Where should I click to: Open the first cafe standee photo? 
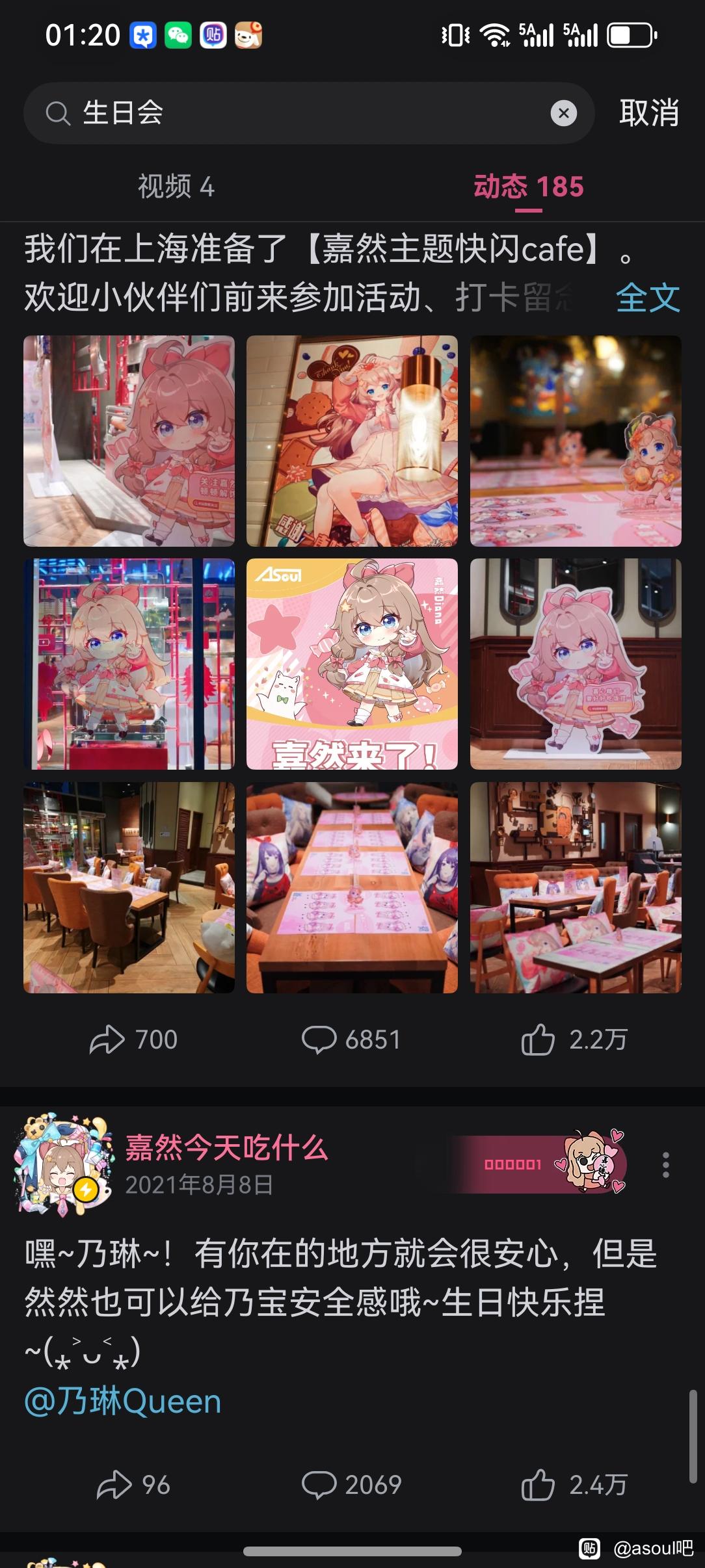pos(129,441)
